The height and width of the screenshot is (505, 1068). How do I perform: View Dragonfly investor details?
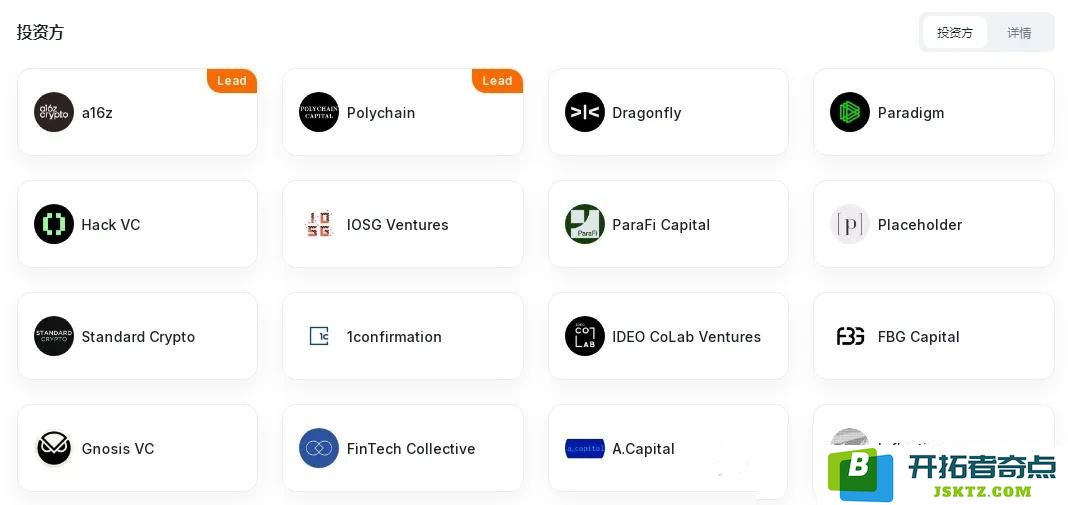coord(668,113)
